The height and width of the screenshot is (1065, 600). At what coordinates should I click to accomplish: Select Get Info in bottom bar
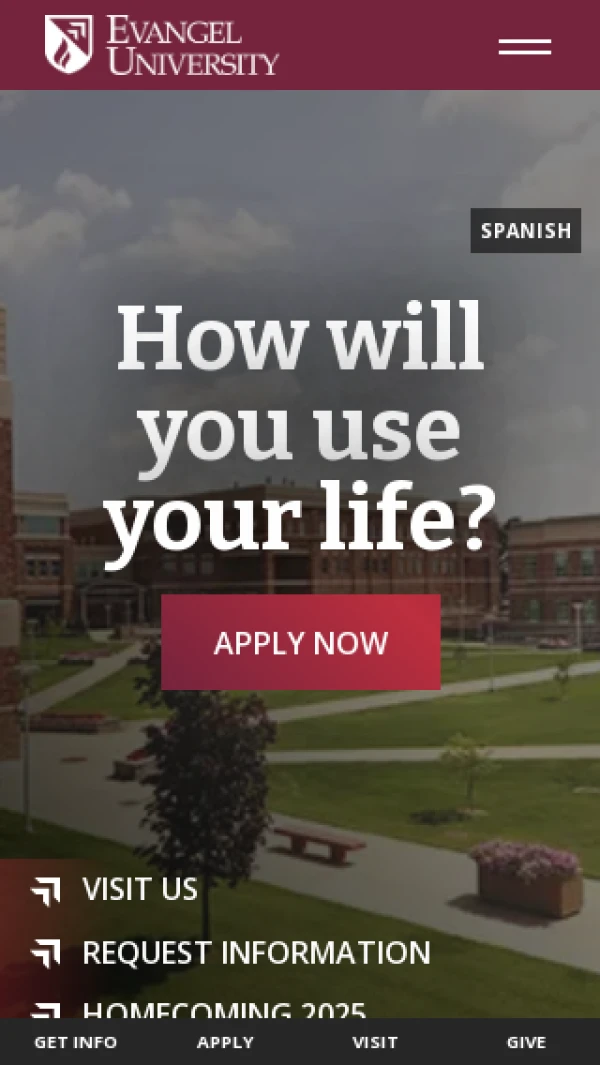[x=75, y=1043]
